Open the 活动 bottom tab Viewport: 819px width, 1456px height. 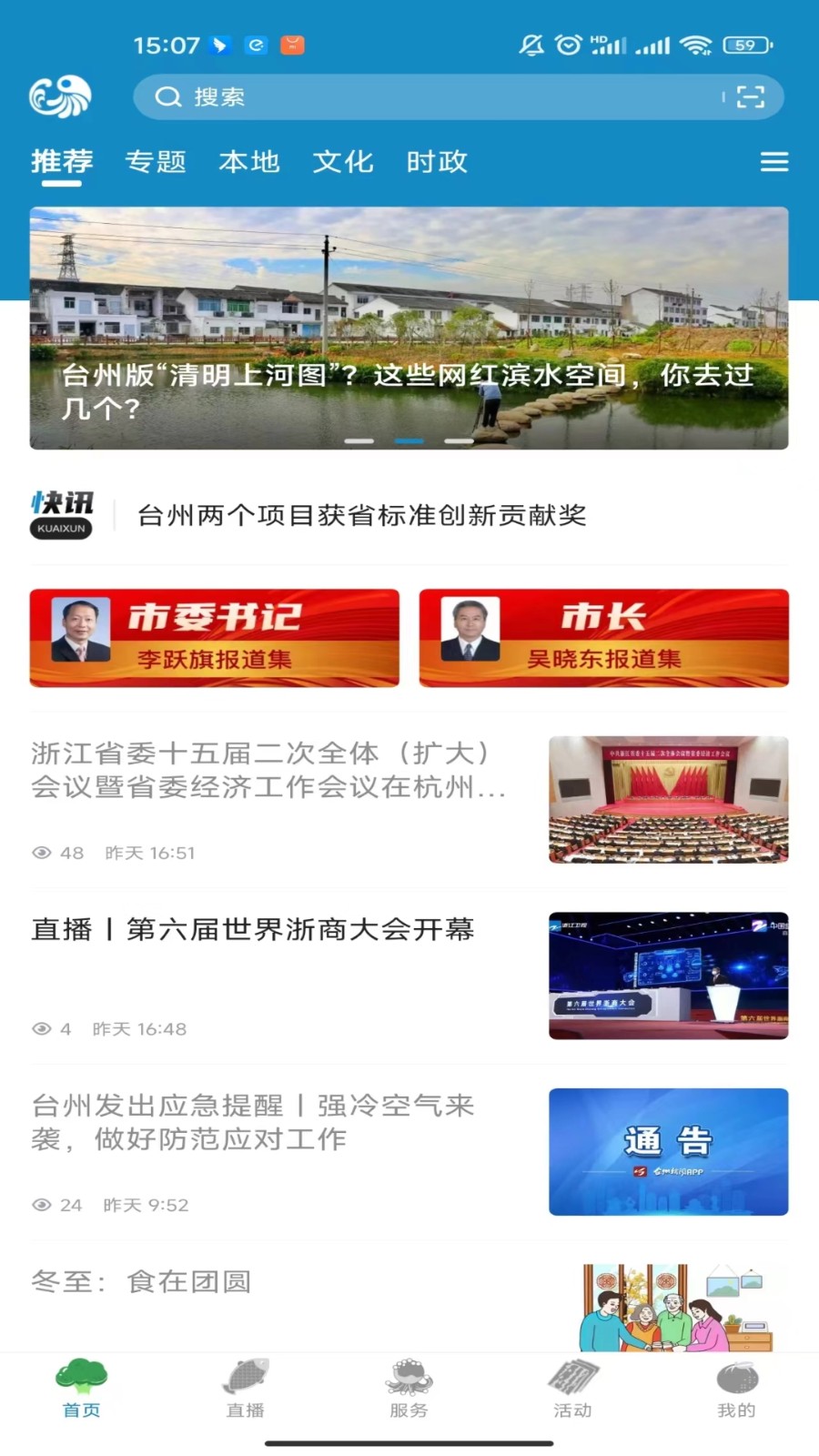[572, 1389]
